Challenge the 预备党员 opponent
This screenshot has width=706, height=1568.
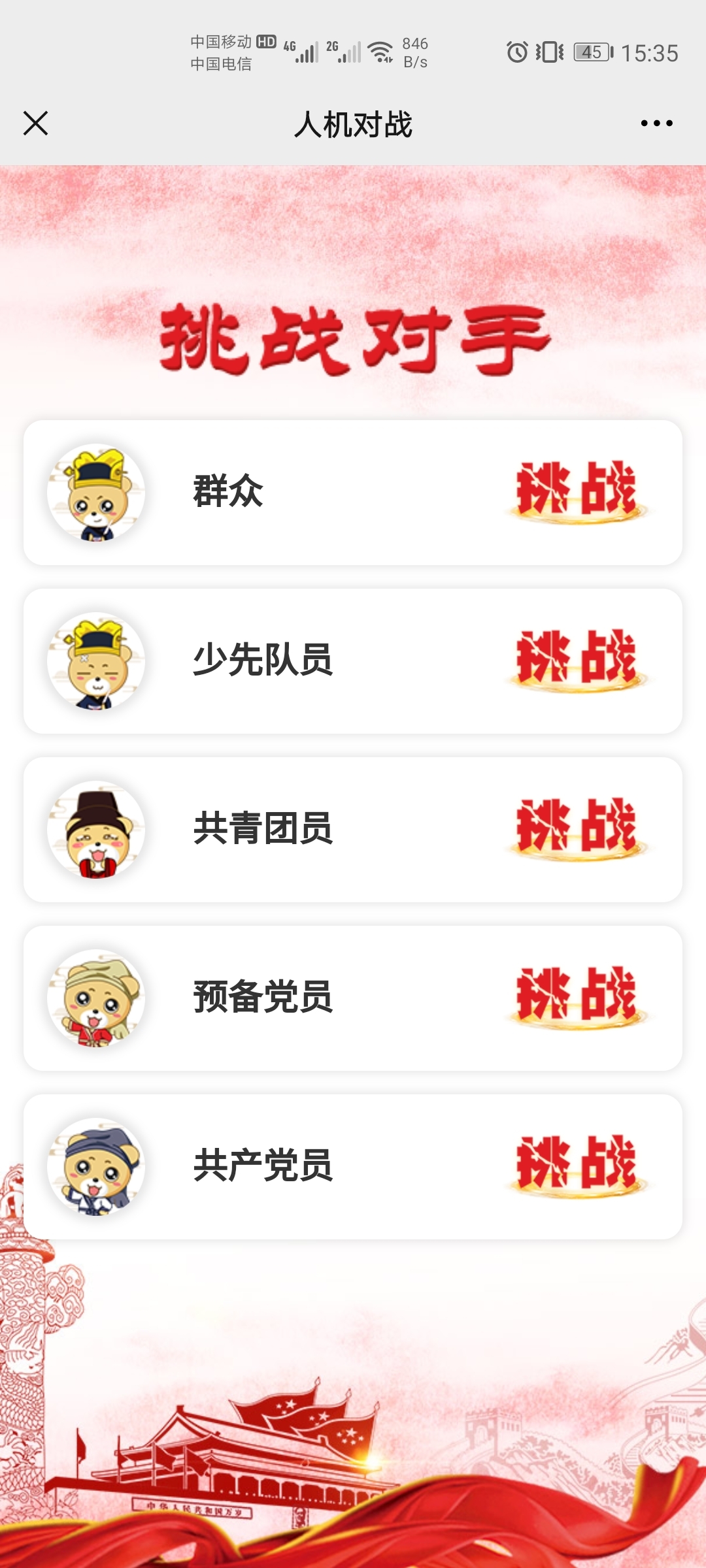click(x=576, y=997)
